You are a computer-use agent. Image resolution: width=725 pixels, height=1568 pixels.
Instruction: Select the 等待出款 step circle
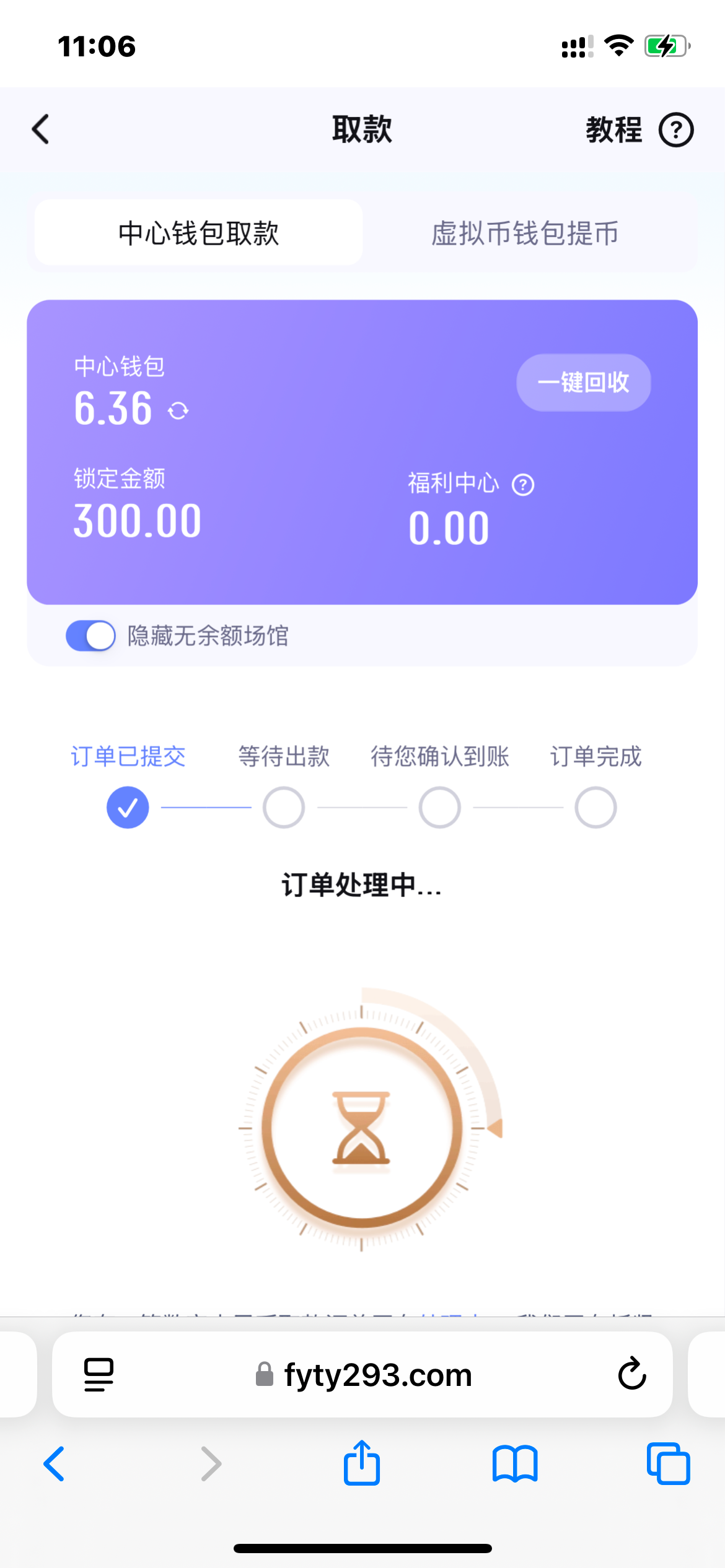pos(283,806)
